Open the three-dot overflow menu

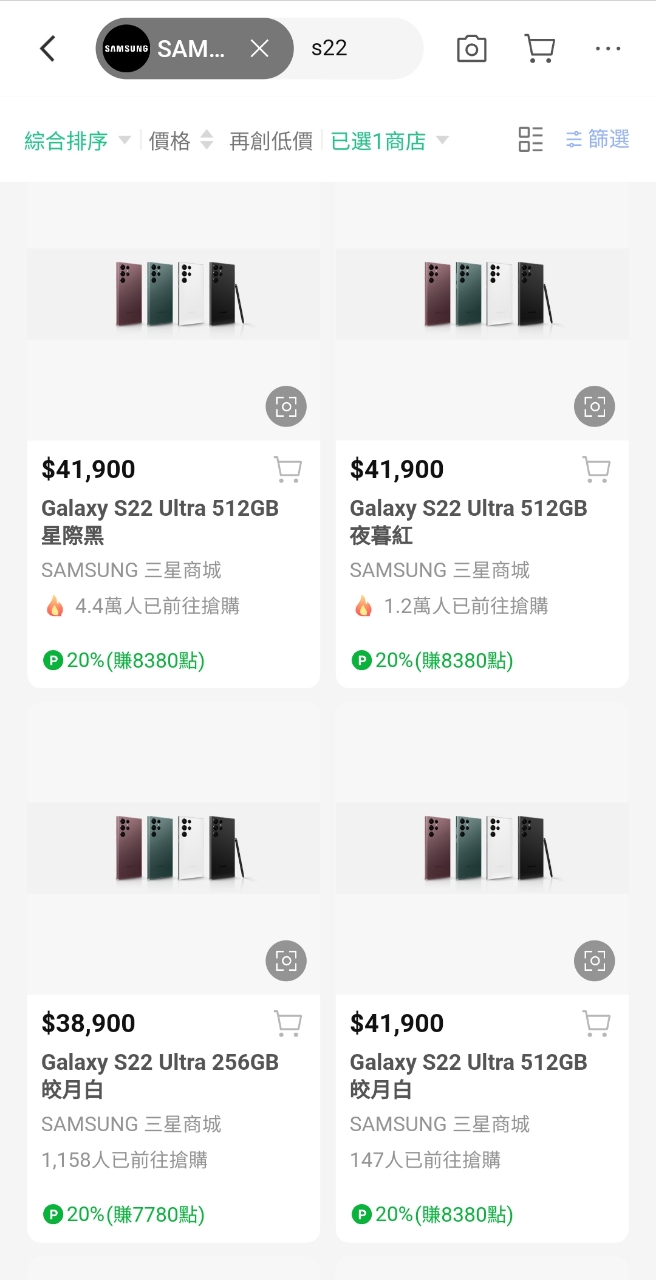tap(608, 48)
